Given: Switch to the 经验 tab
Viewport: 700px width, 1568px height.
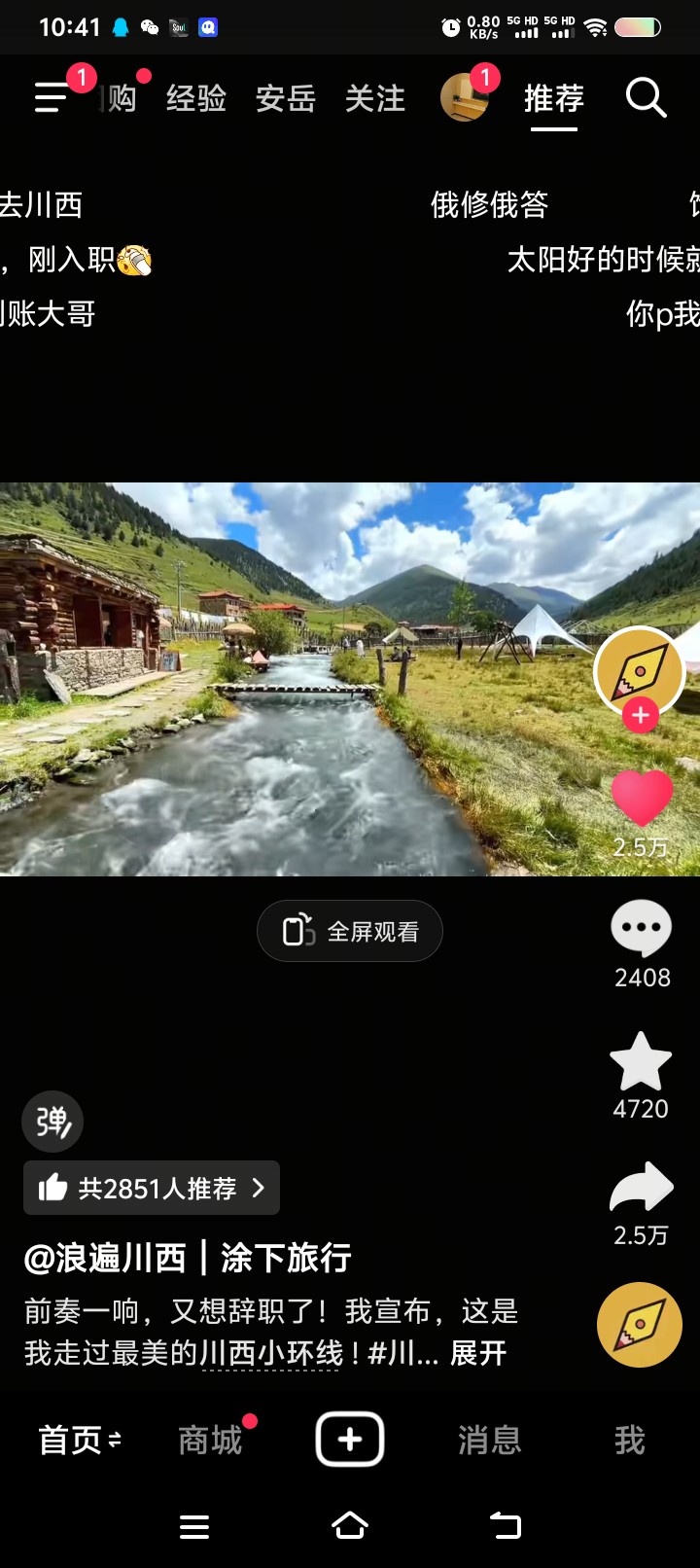Looking at the screenshot, I should pos(195,98).
